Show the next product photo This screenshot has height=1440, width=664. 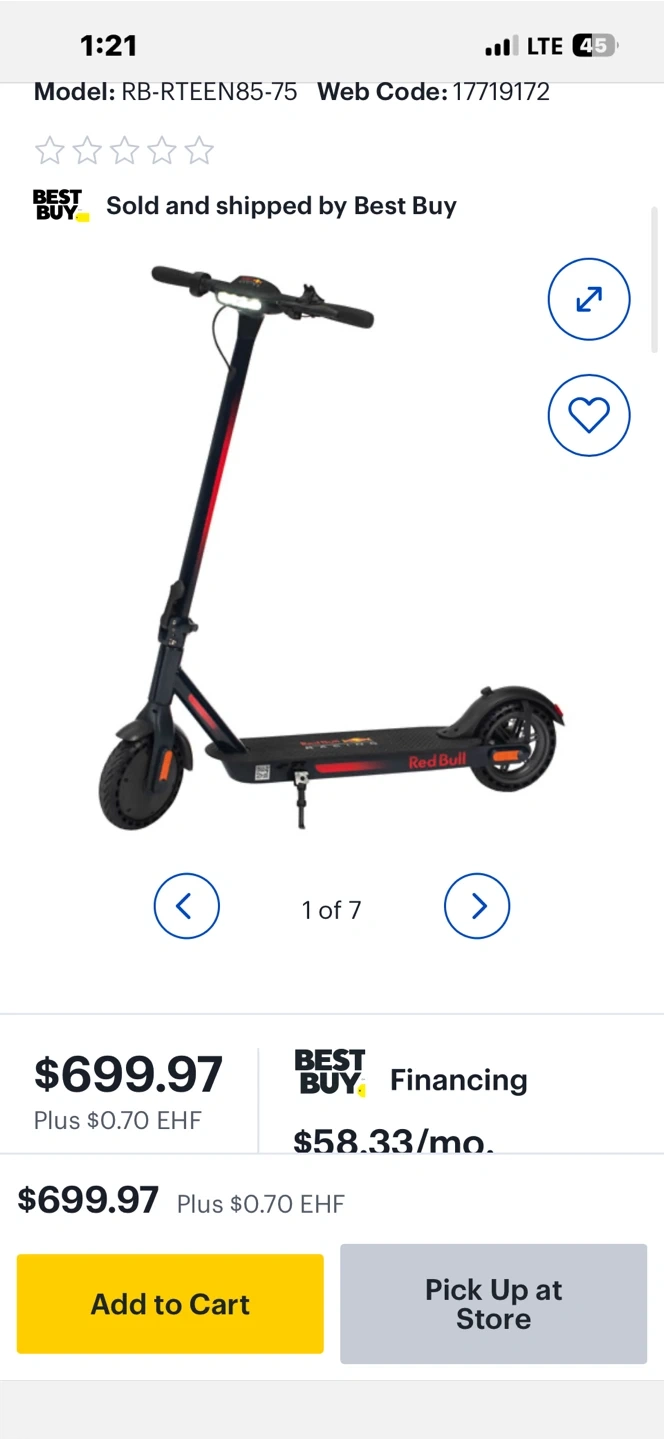coord(477,906)
